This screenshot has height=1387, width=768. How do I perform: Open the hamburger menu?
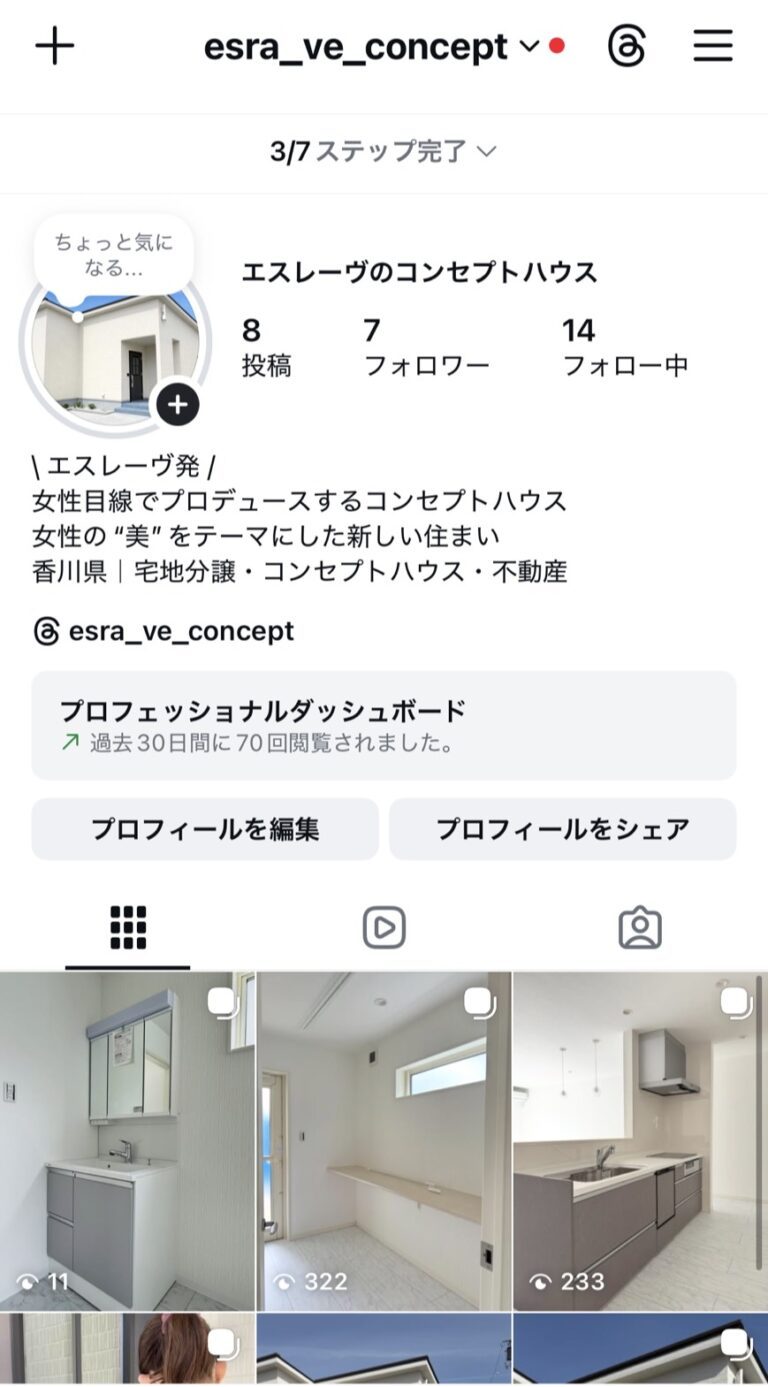pos(712,47)
